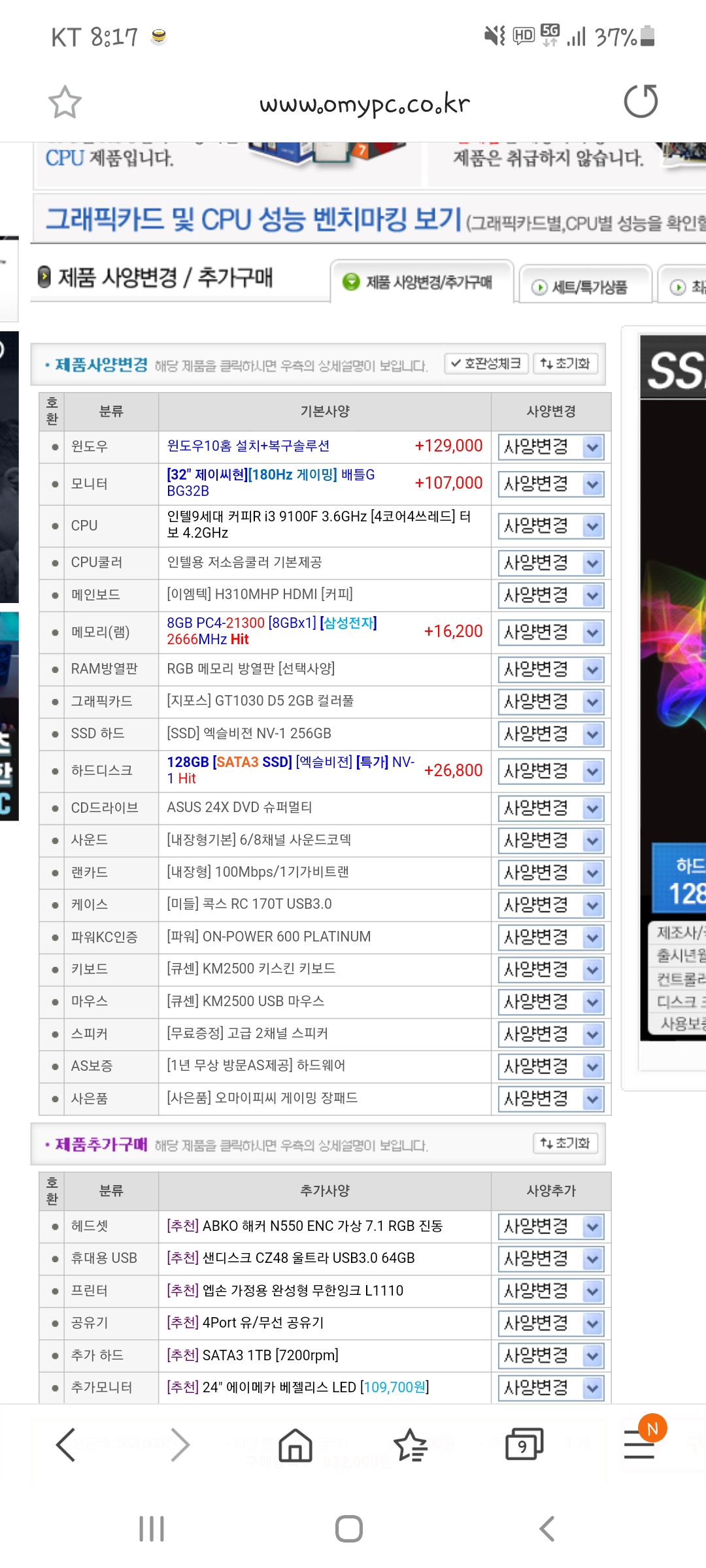
Task: Bookmark this page with the star icon
Action: click(65, 103)
